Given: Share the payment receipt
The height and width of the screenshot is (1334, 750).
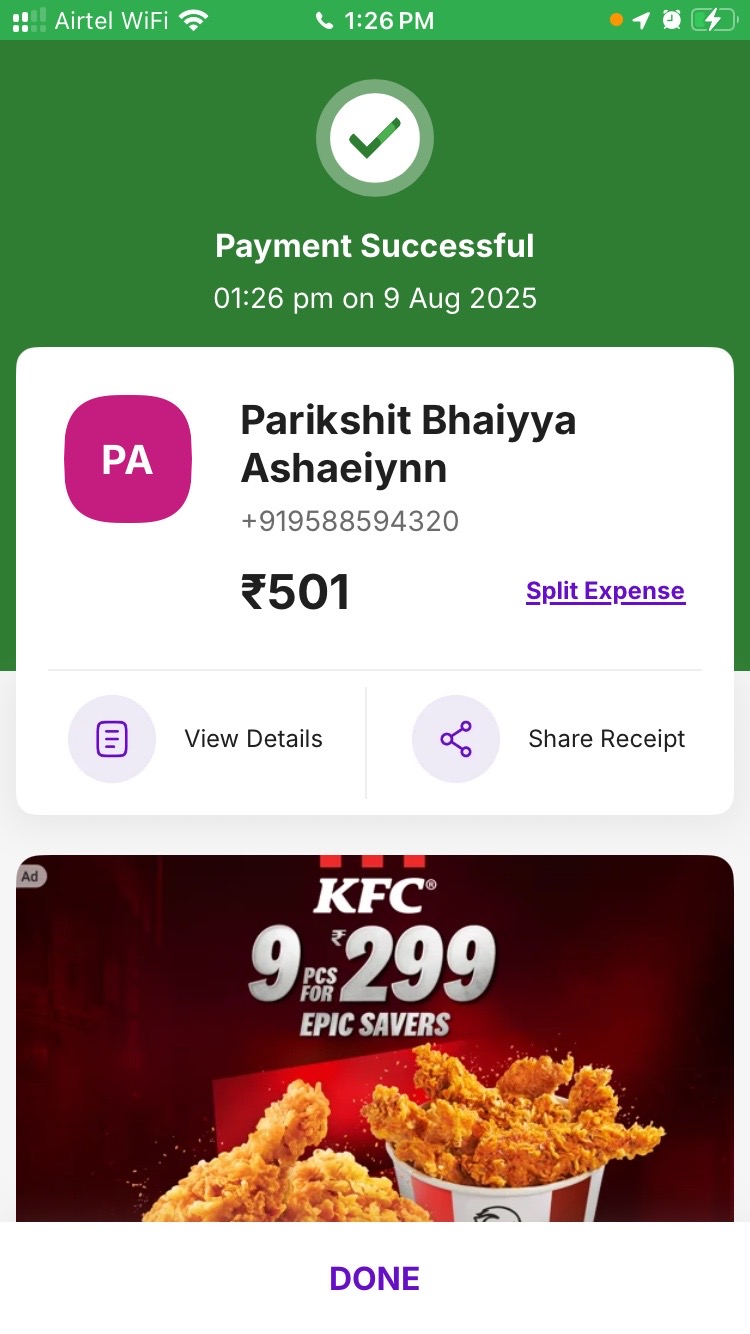Looking at the screenshot, I should pos(549,739).
